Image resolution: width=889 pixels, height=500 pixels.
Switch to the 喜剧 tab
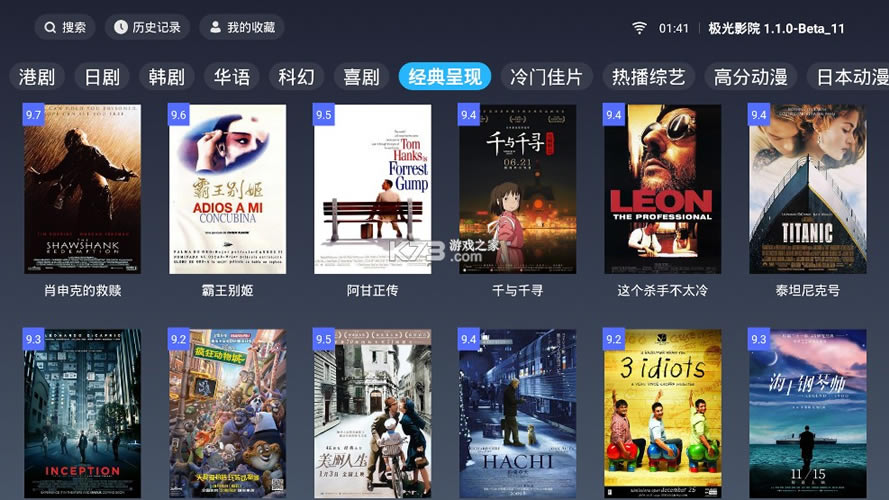[x=361, y=77]
